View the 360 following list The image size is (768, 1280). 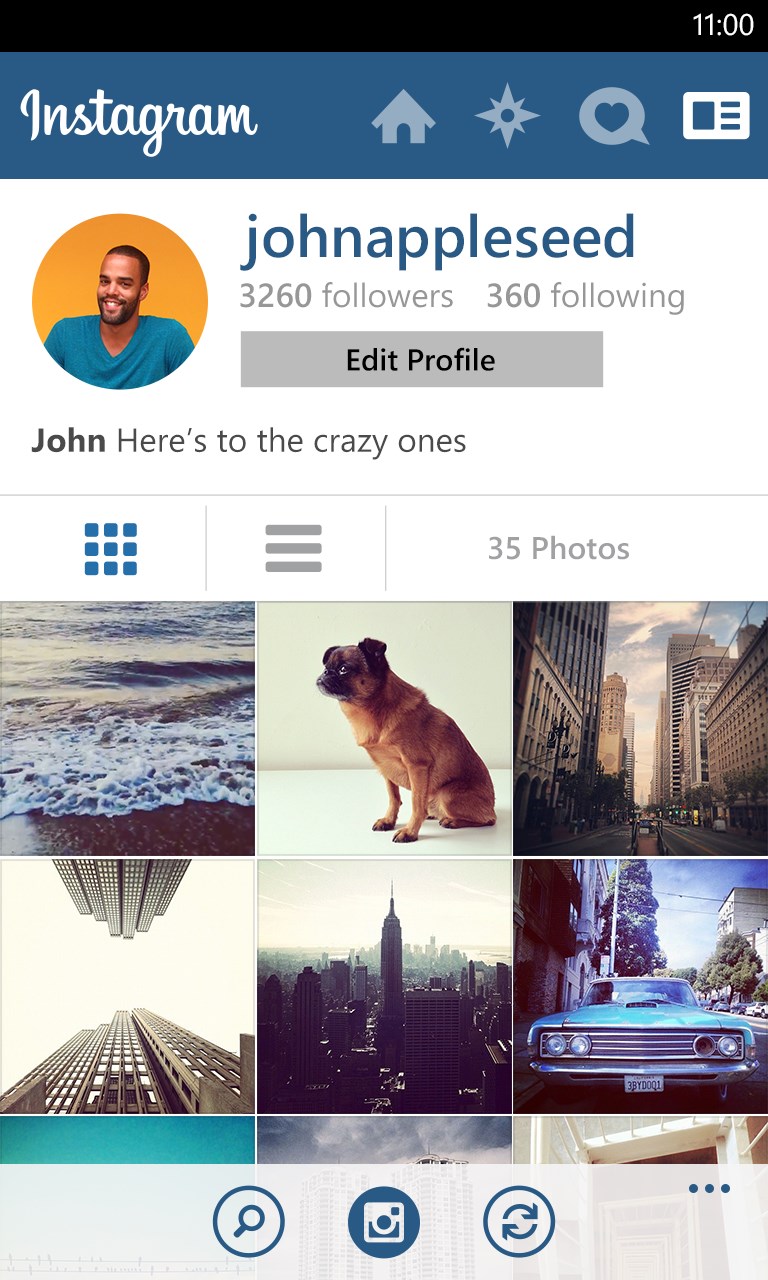click(585, 296)
